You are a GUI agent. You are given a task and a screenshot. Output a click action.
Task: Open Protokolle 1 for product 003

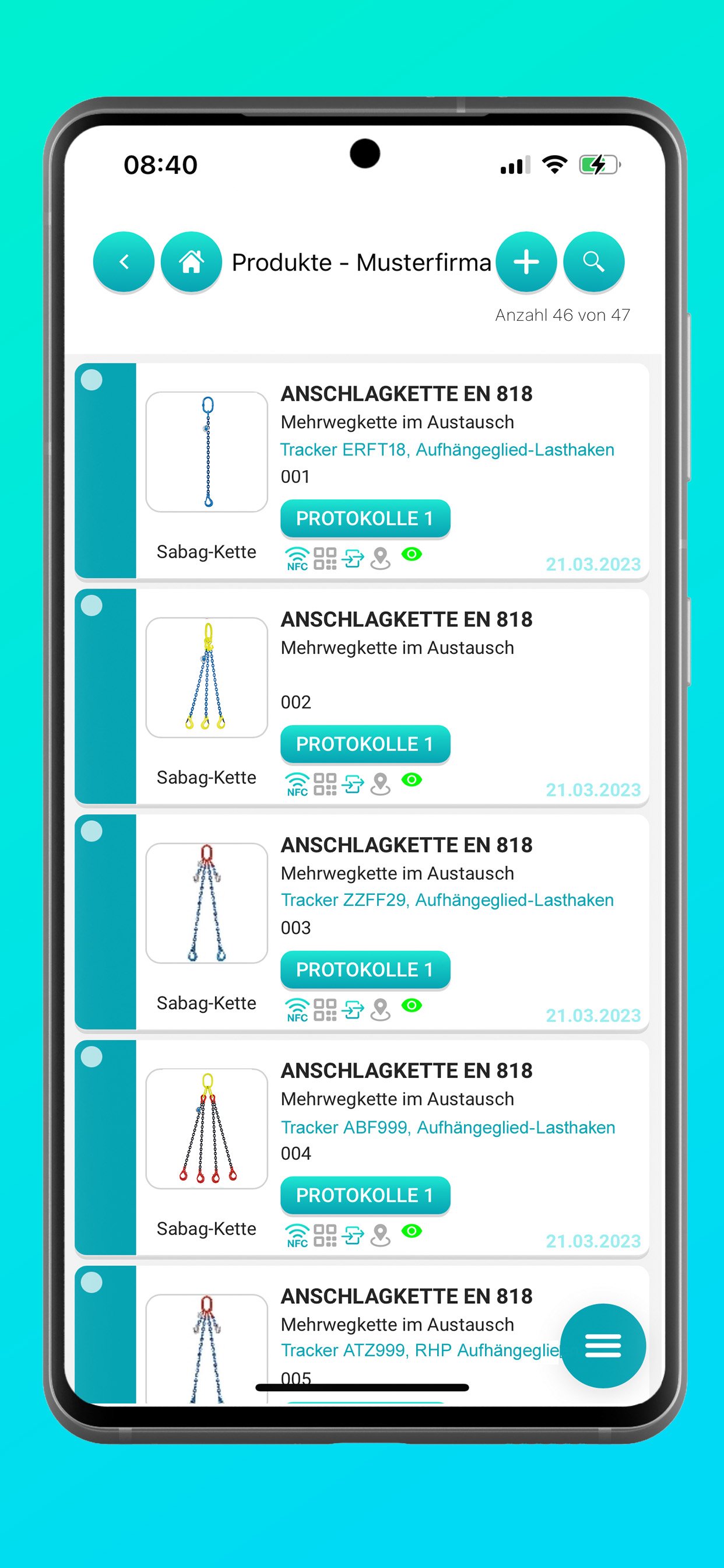point(365,970)
